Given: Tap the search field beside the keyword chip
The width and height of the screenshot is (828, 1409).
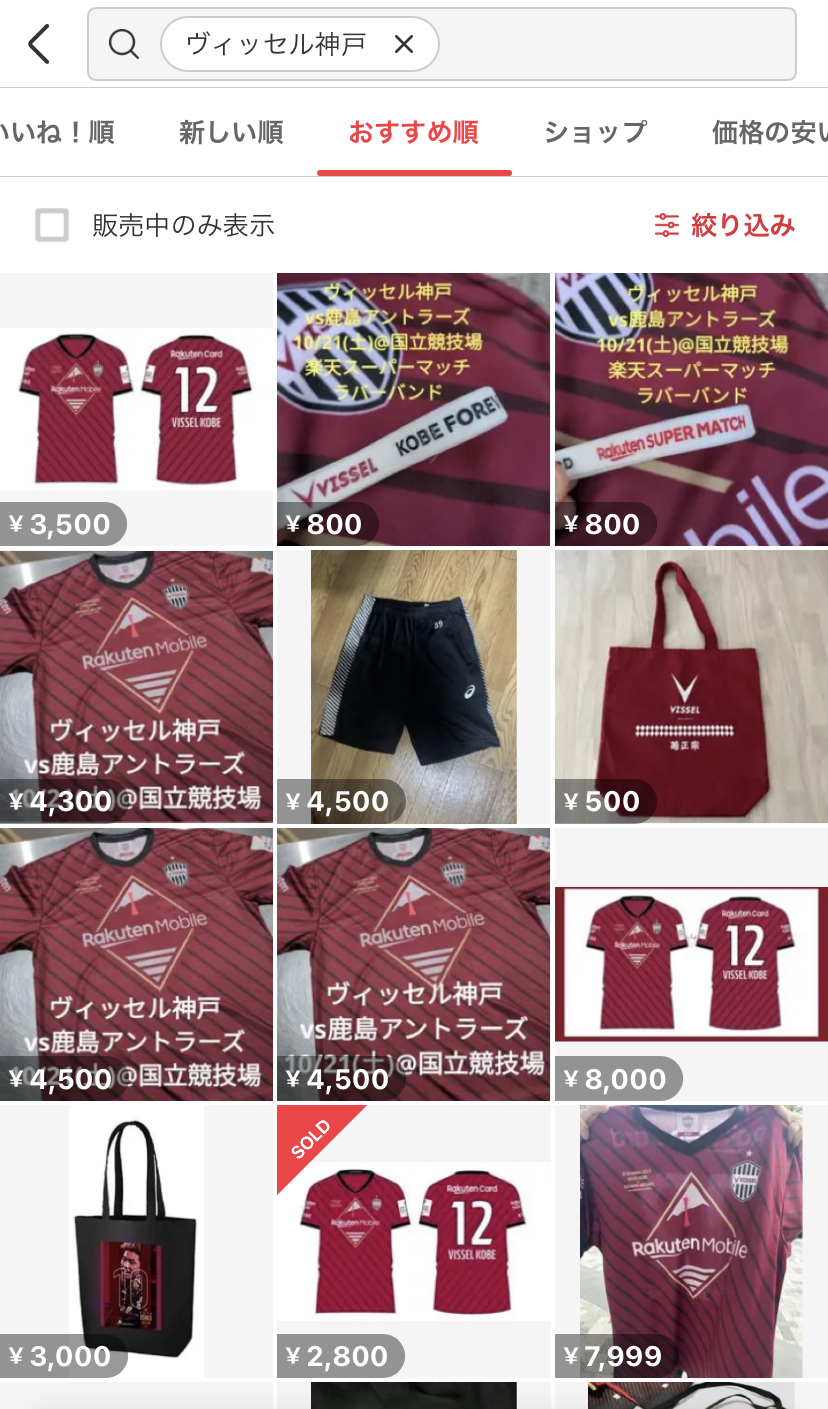Looking at the screenshot, I should coord(615,44).
